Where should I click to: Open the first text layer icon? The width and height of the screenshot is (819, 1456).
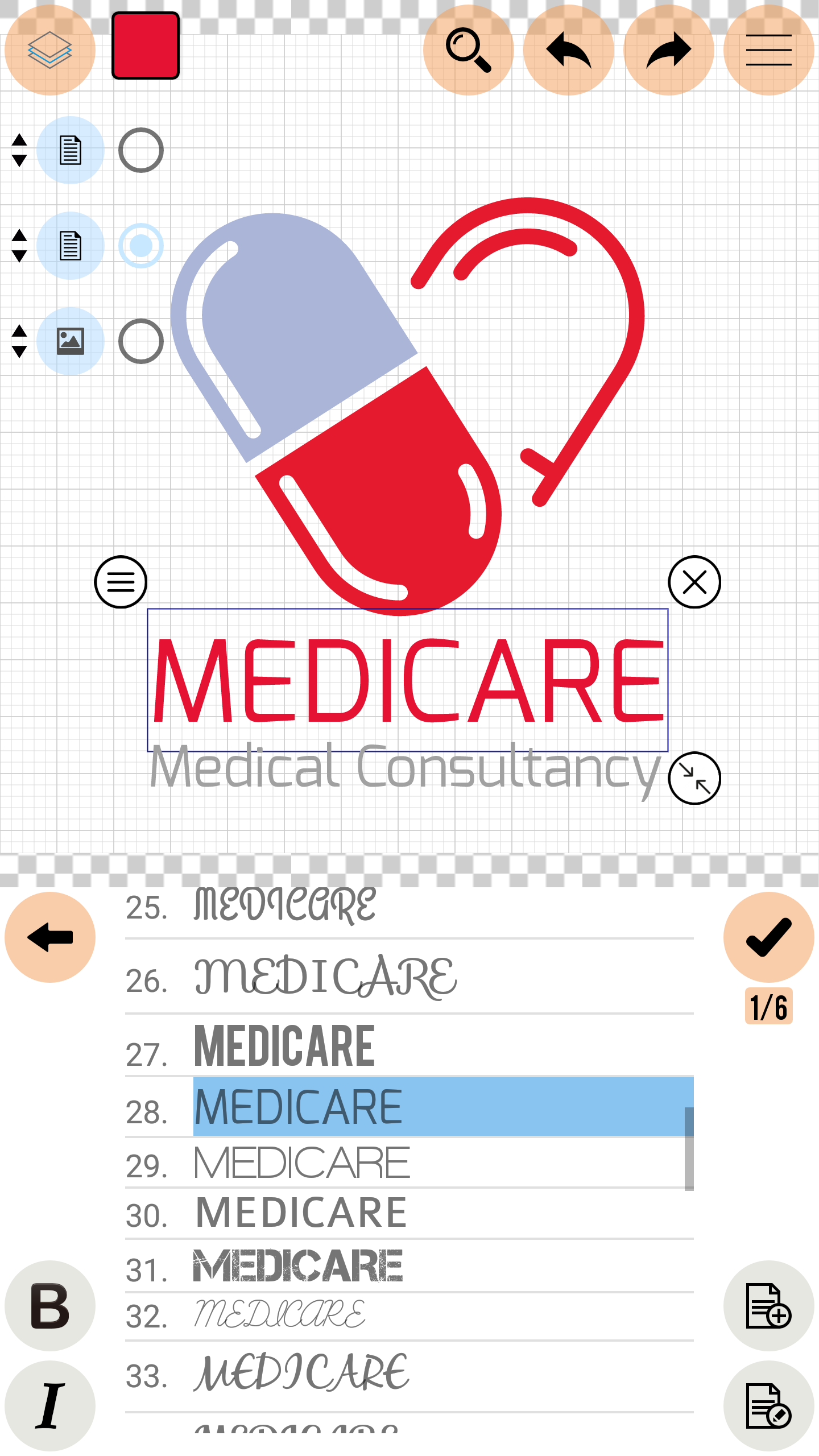[71, 150]
